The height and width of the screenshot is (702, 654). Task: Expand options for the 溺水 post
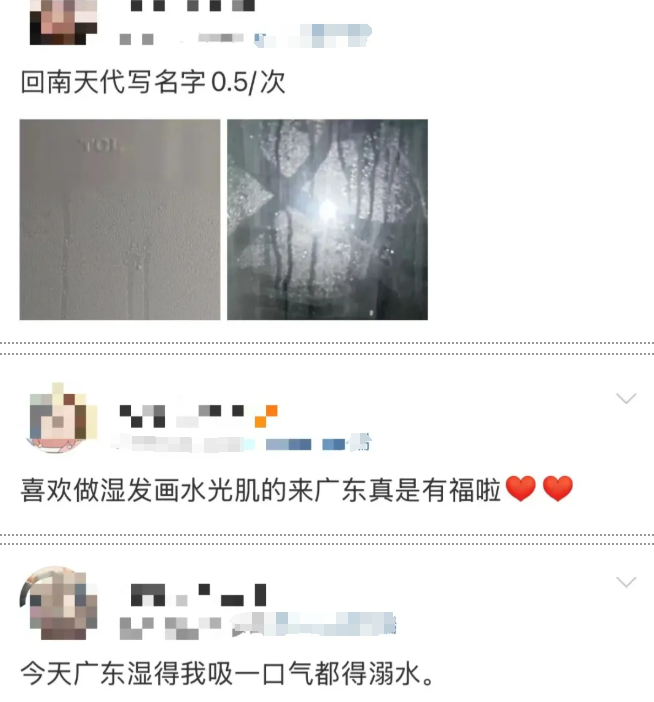(626, 582)
